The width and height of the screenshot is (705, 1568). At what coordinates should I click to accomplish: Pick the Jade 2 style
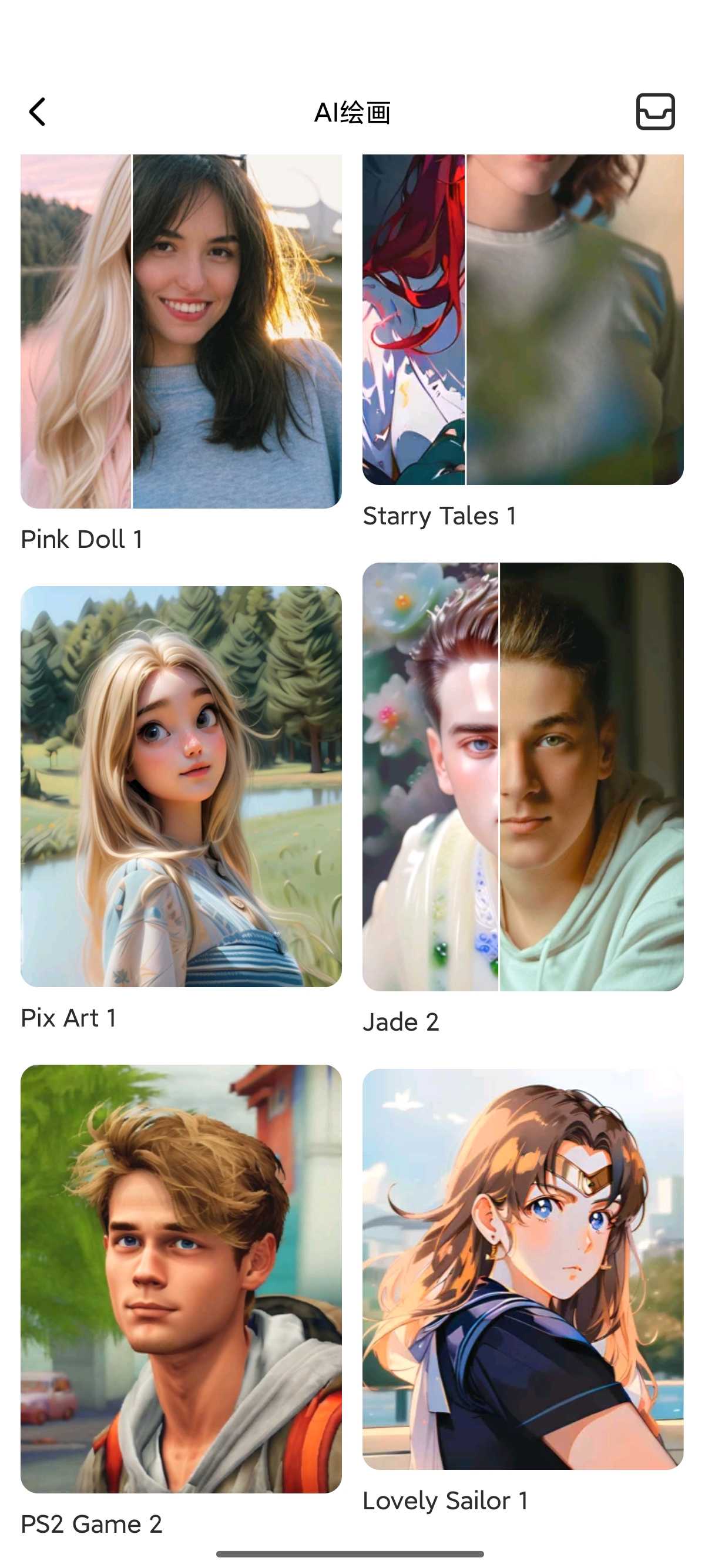(x=522, y=777)
